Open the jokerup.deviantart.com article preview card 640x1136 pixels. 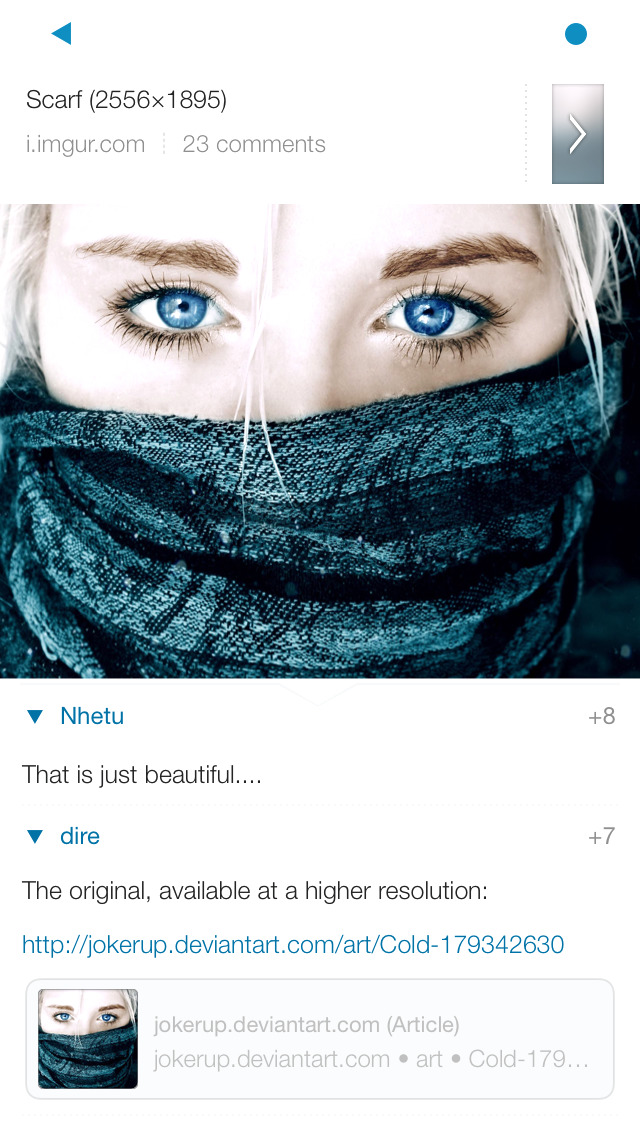click(320, 1040)
